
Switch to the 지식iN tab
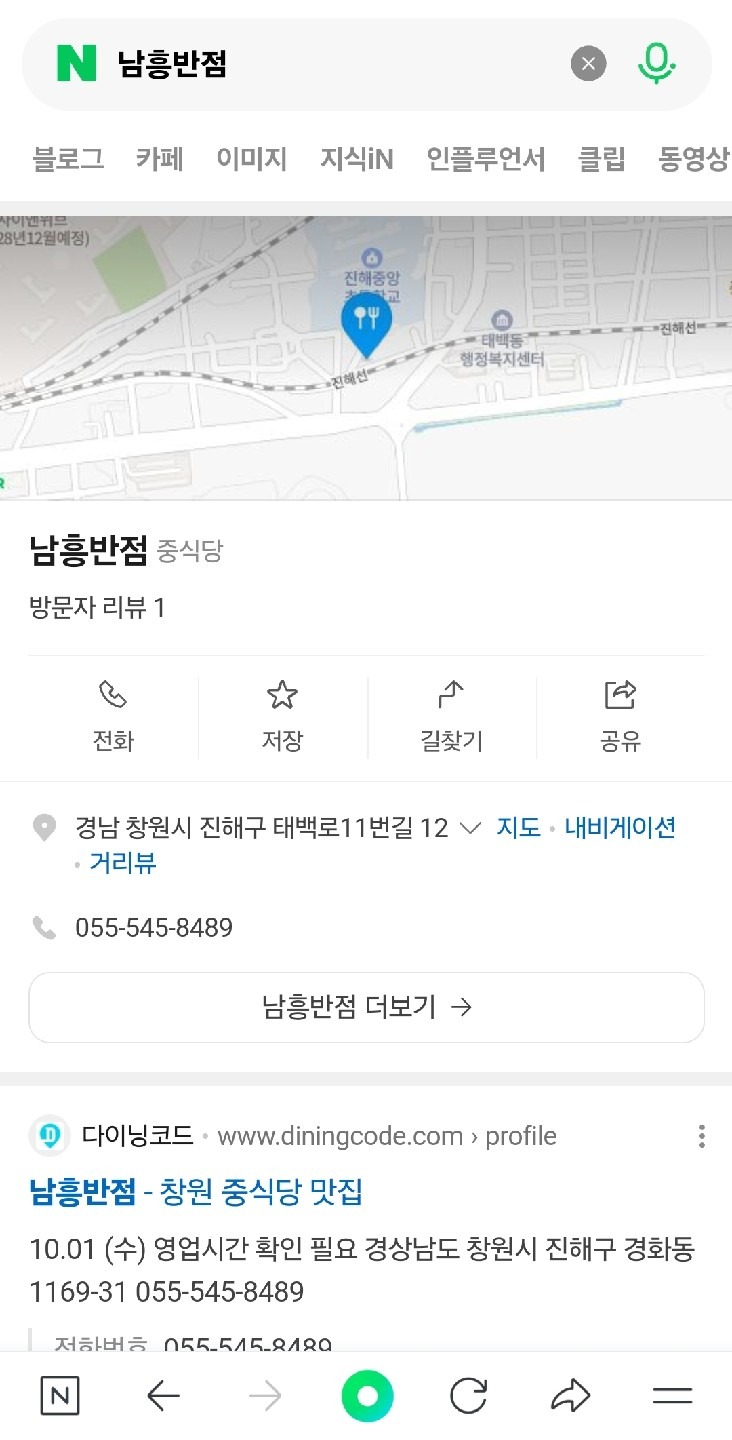point(357,159)
